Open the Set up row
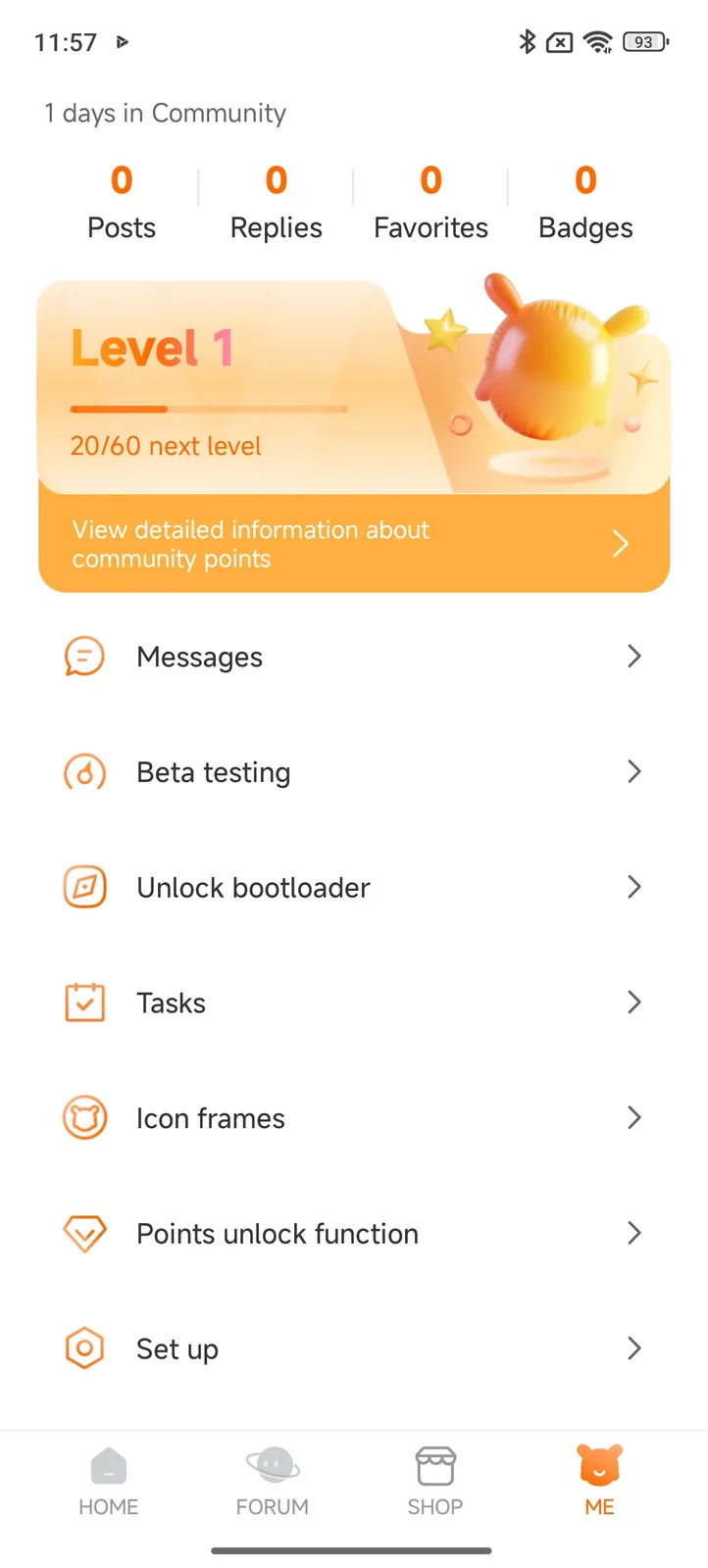The height and width of the screenshot is (1568, 708). [353, 1348]
